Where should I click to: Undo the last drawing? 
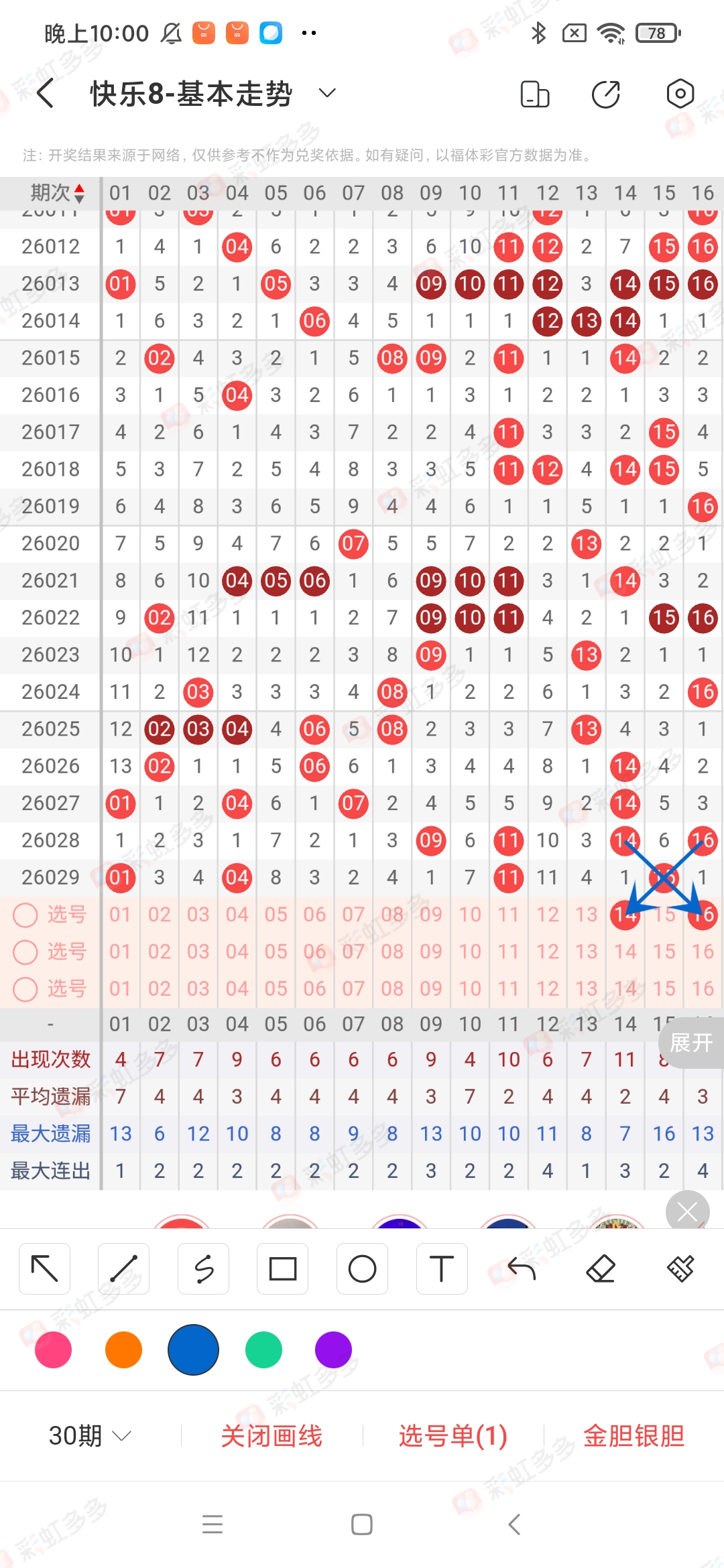[x=521, y=1268]
